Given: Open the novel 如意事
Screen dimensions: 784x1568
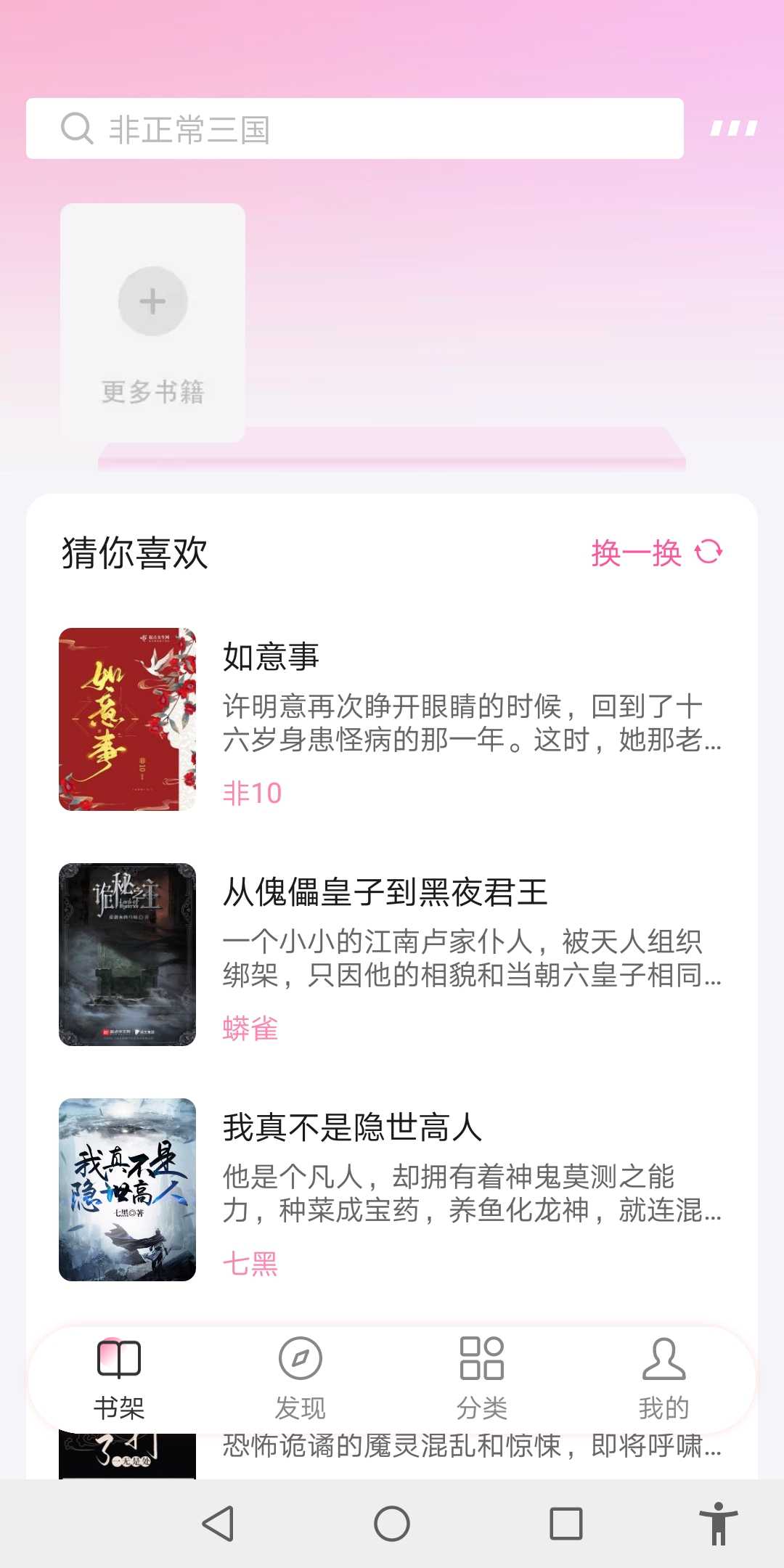Looking at the screenshot, I should coord(272,658).
